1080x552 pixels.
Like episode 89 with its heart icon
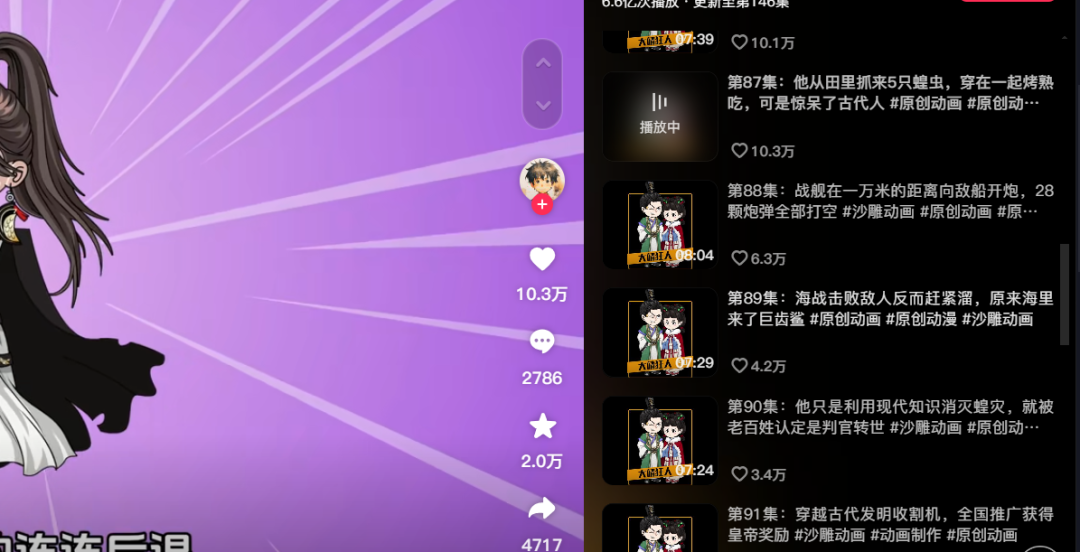click(740, 366)
